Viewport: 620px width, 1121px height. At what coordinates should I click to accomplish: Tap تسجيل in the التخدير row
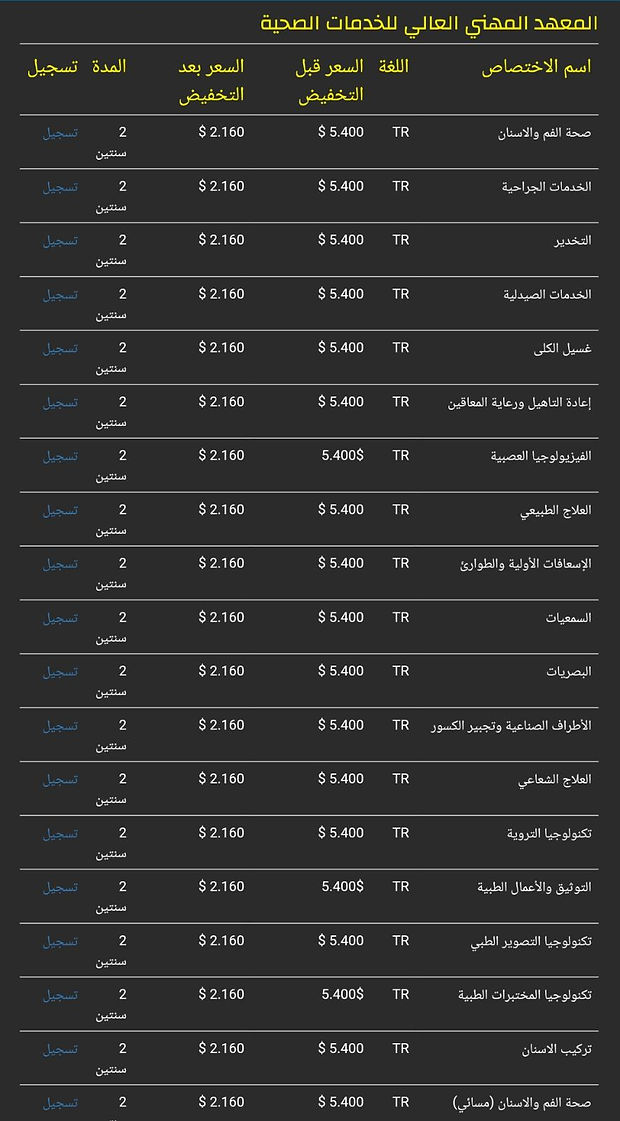(60, 240)
